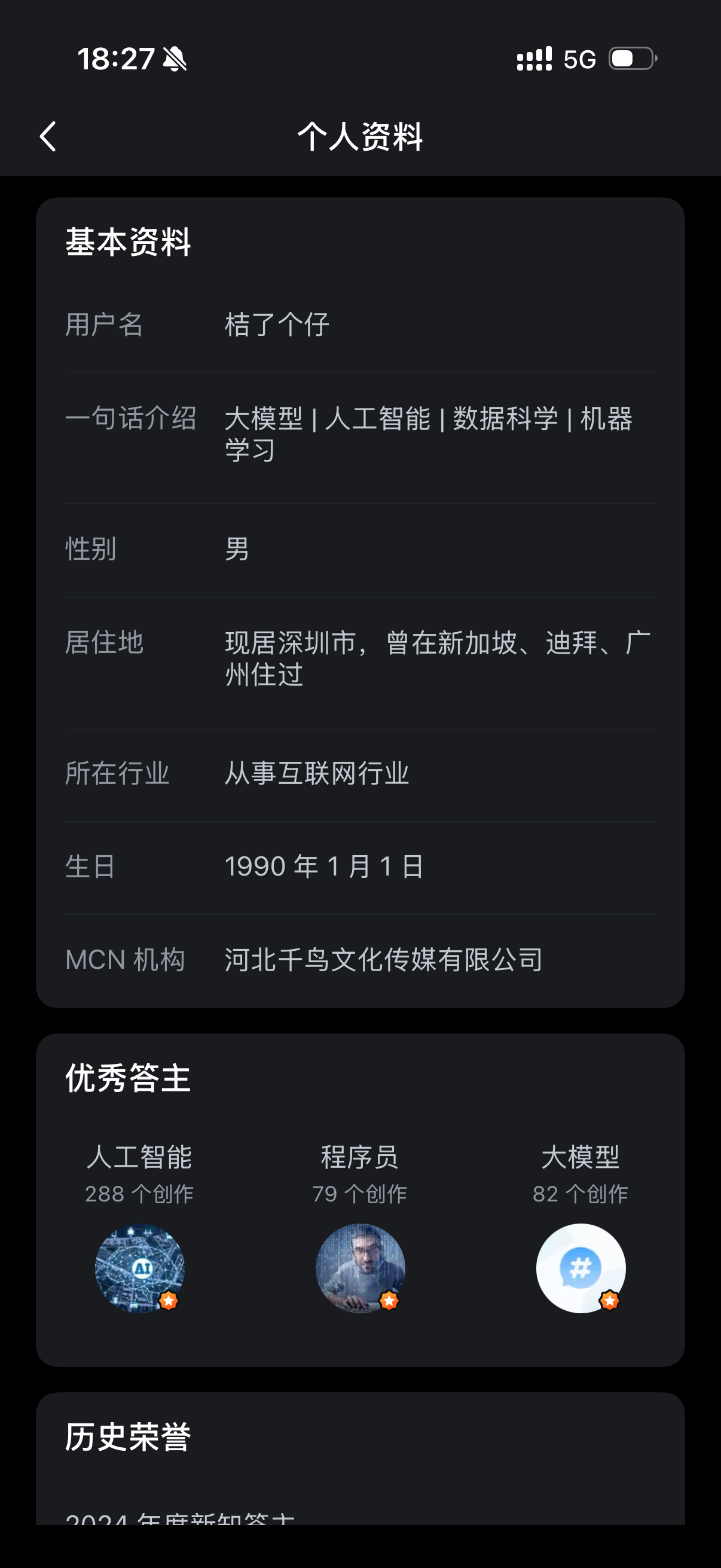
Task: Open the 大模型 topic badge
Action: tap(581, 1267)
